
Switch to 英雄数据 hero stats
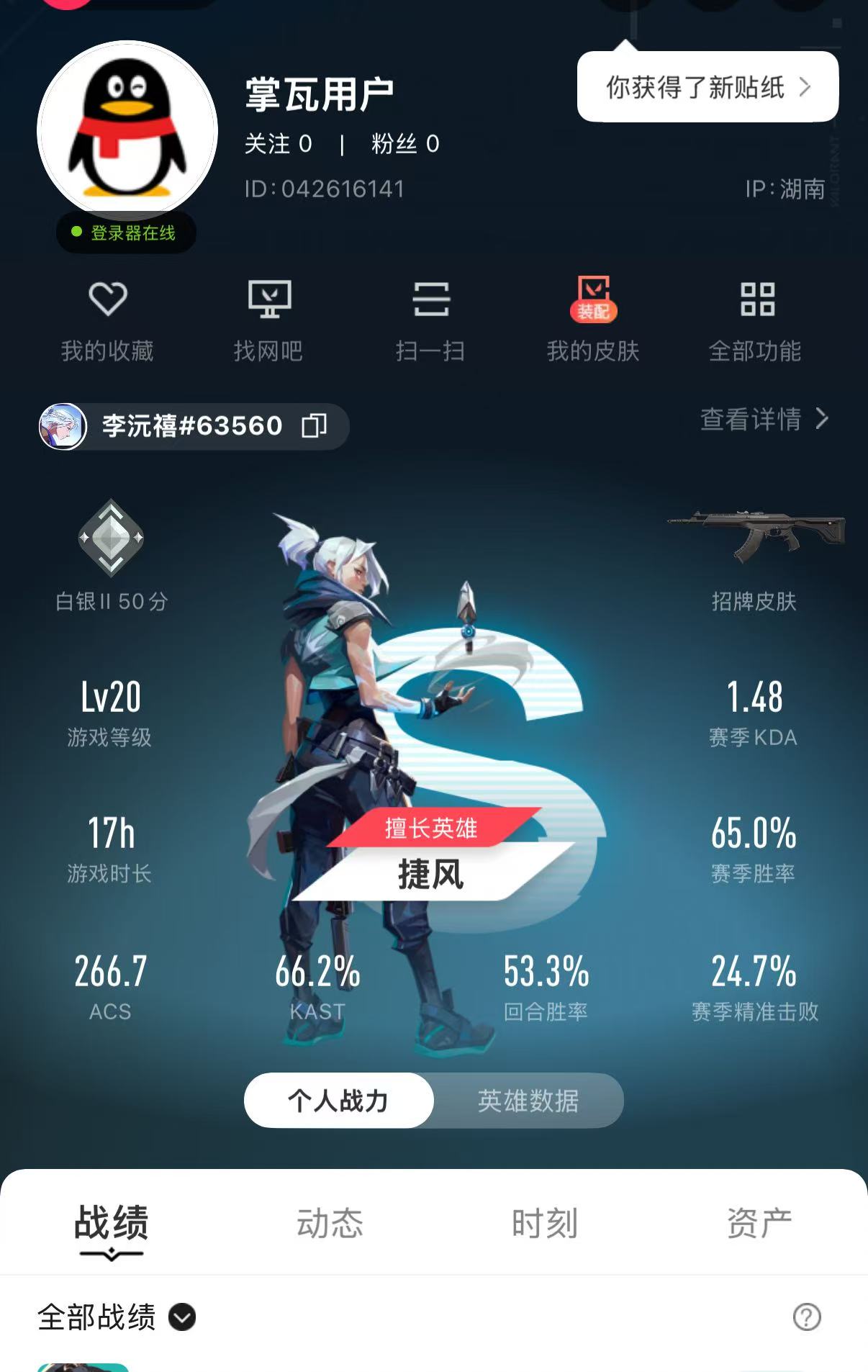click(x=528, y=1101)
